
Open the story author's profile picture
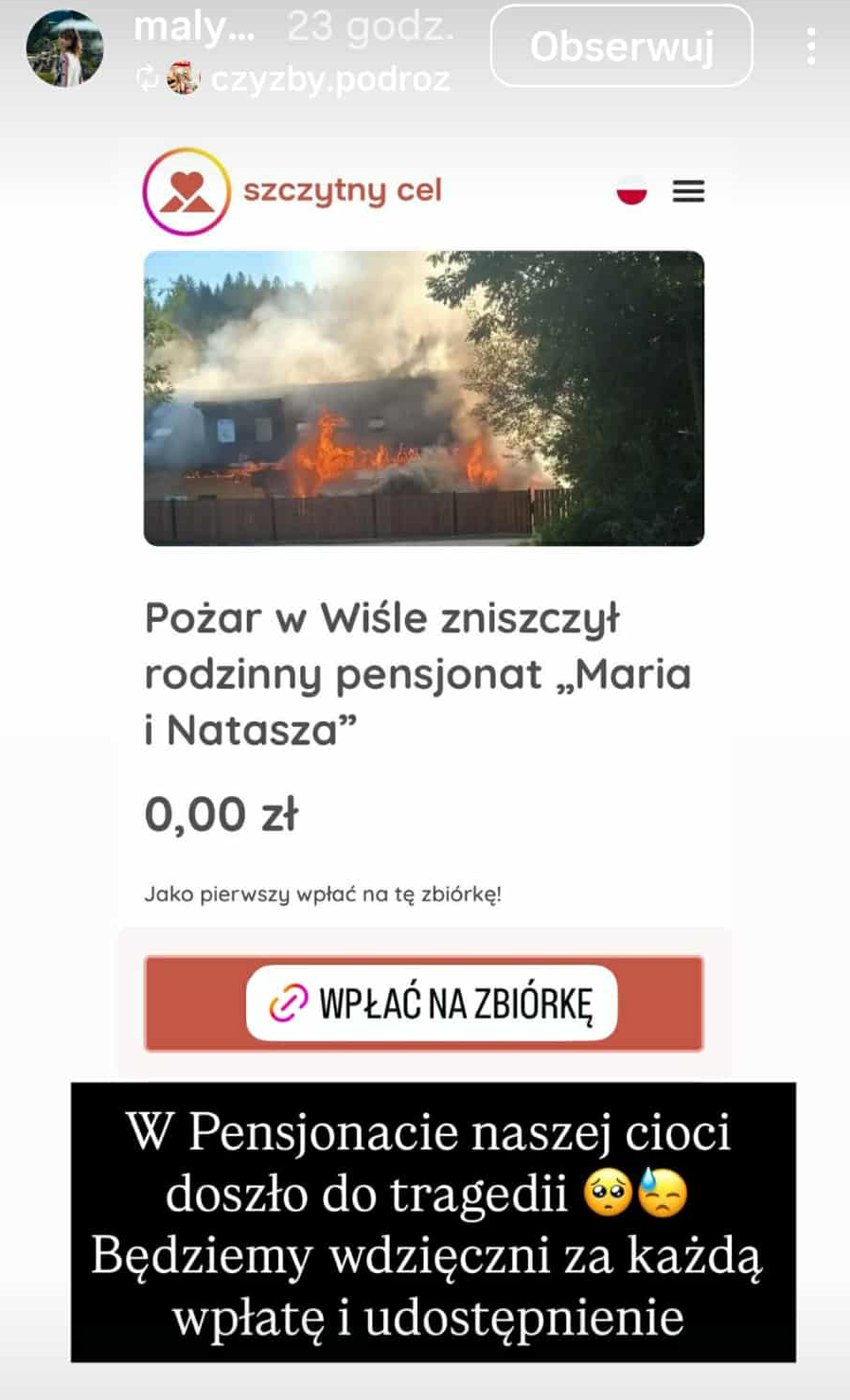(64, 48)
